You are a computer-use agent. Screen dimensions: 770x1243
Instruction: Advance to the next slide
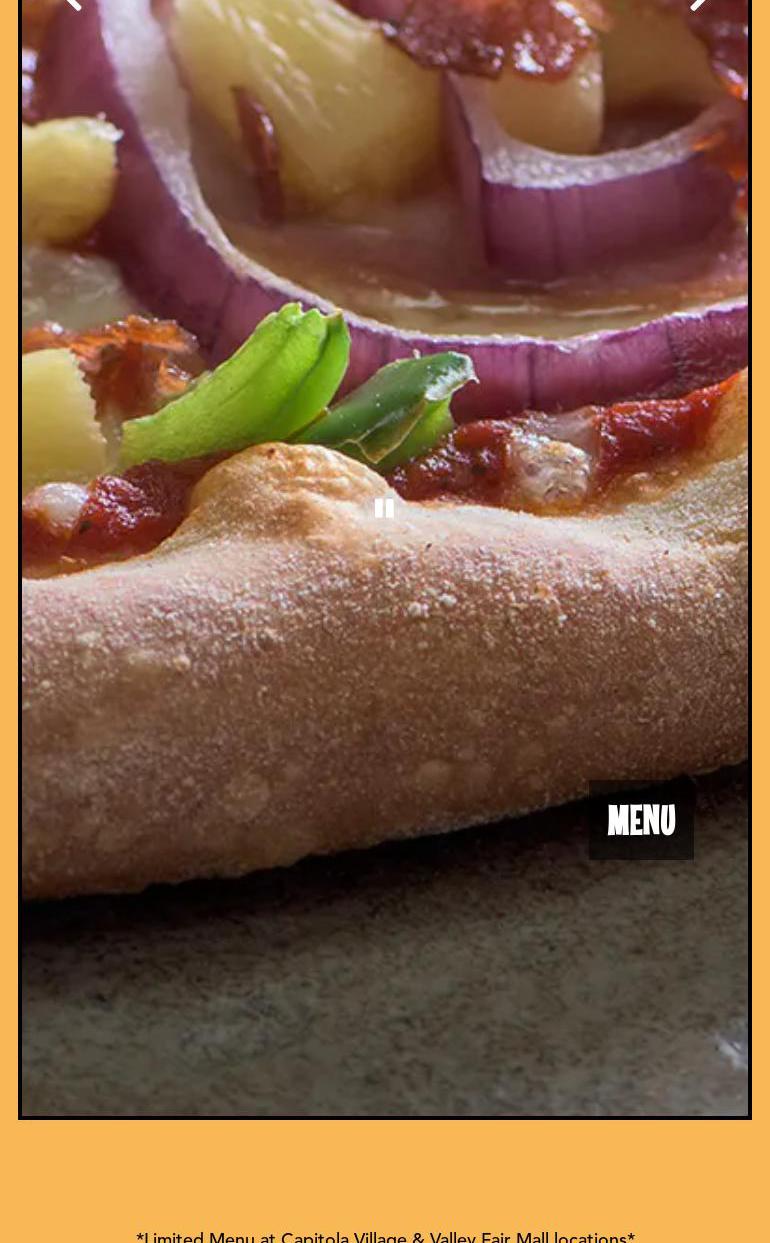(698, 3)
